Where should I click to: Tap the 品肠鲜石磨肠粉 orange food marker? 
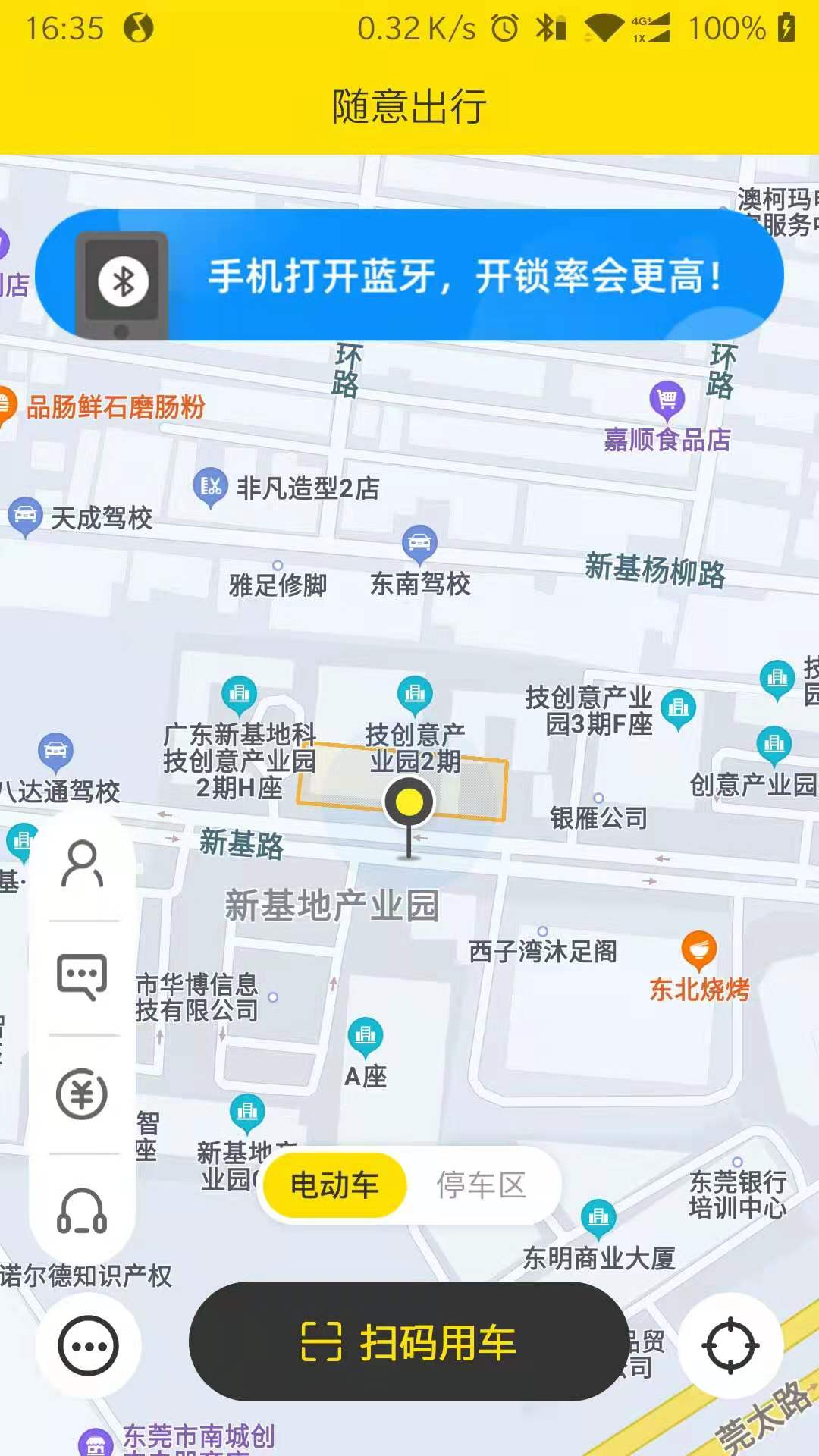pyautogui.click(x=5, y=400)
